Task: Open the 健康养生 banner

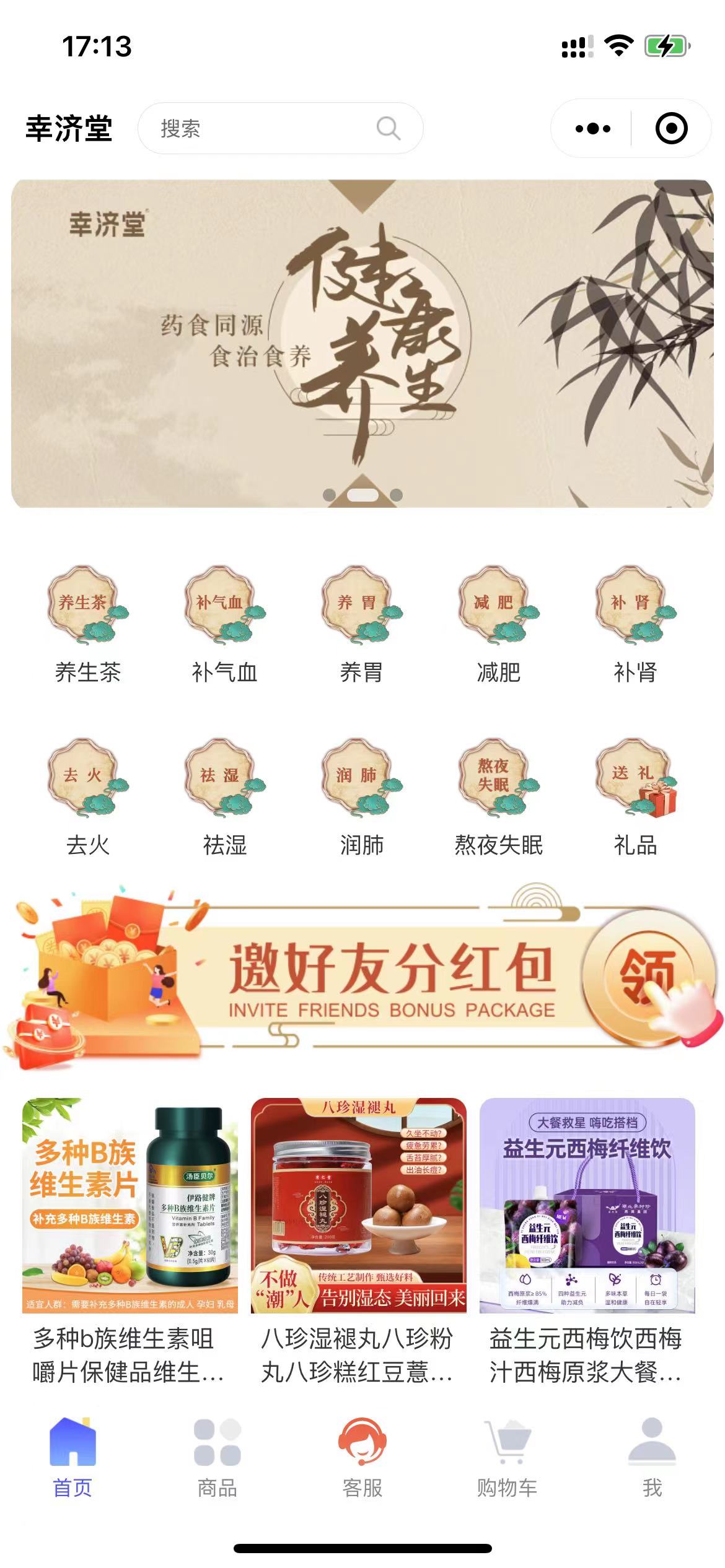Action: tap(362, 344)
